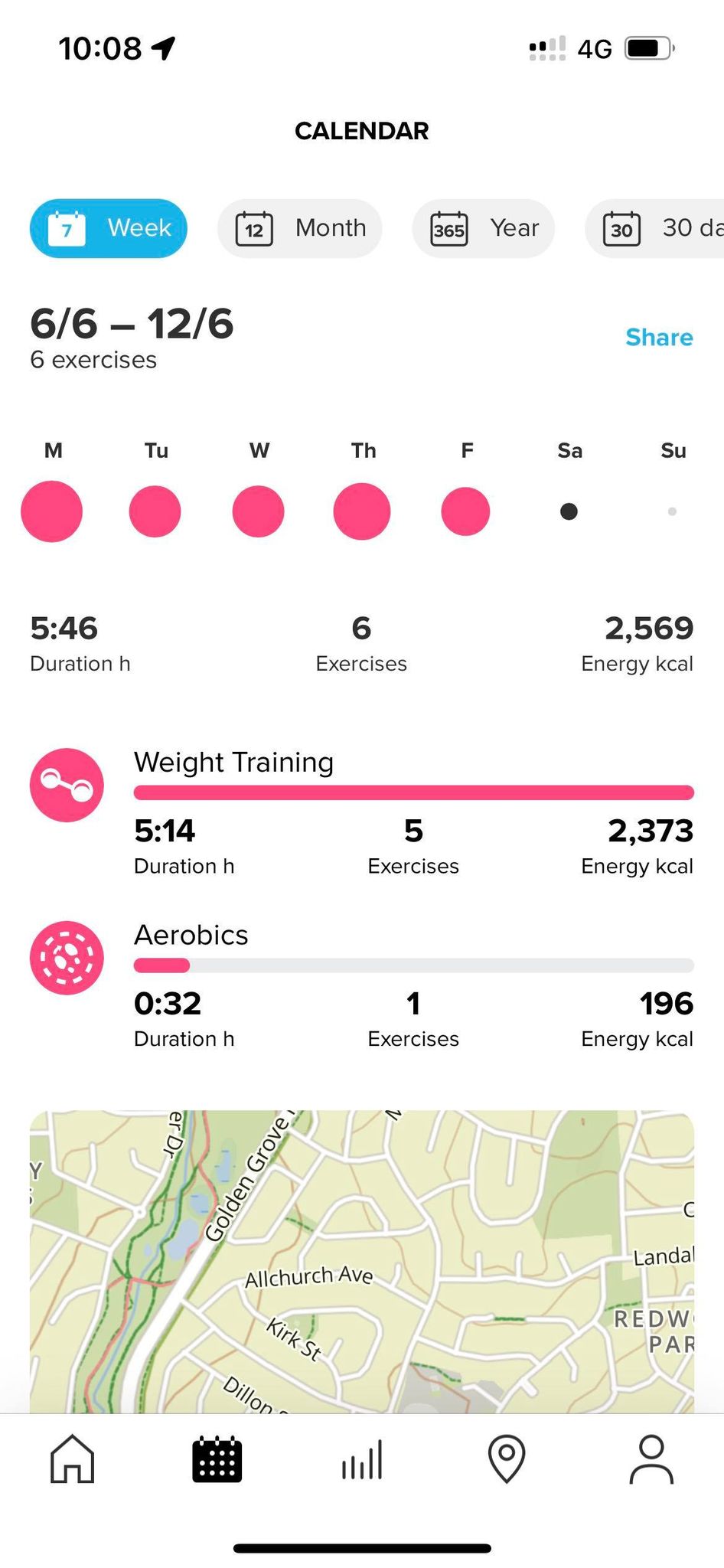Viewport: 724px width, 1568px height.
Task: Open Friday's exercise dot
Action: [465, 511]
